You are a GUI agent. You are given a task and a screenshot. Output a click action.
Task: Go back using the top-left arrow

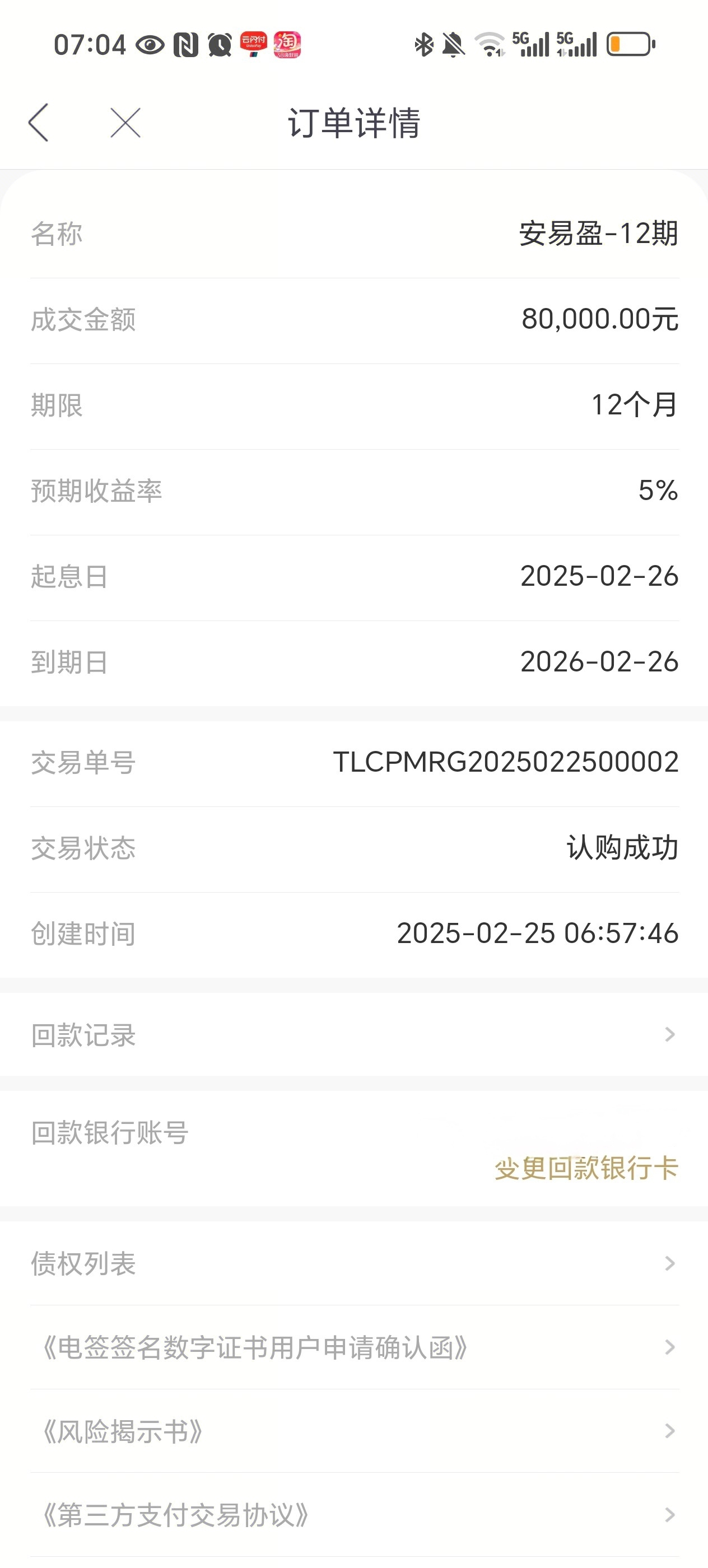(x=38, y=122)
